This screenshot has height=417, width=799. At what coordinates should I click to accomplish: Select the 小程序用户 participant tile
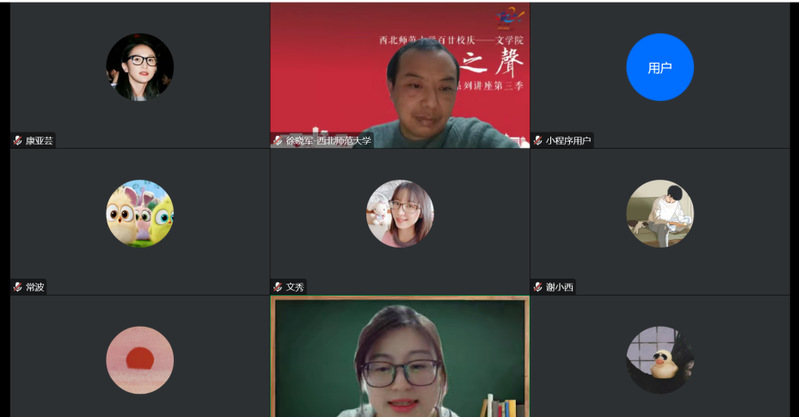coord(660,75)
